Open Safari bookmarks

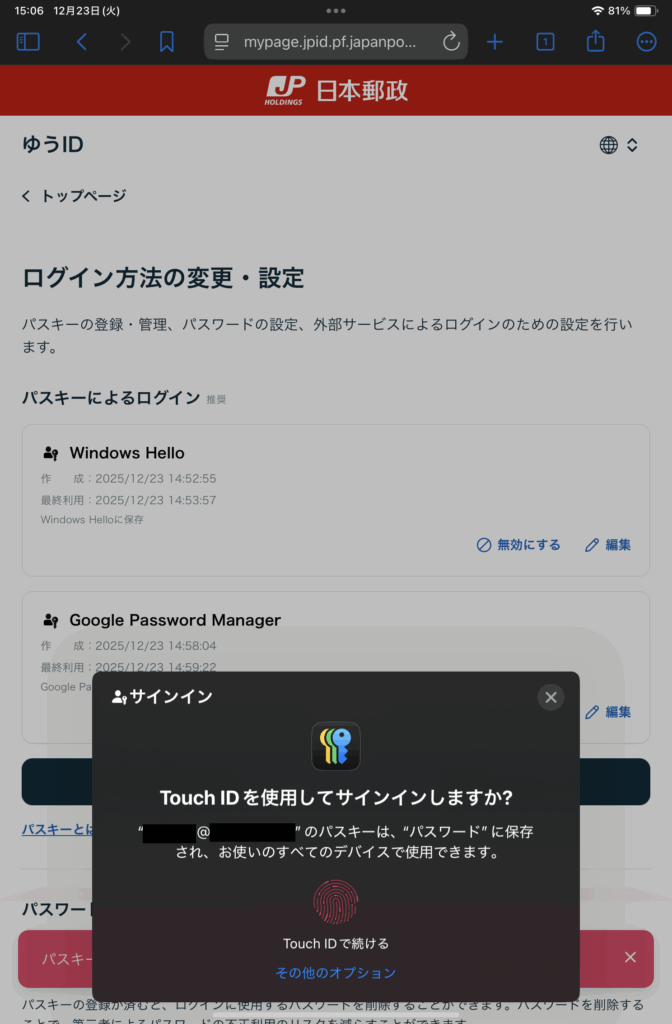pos(167,42)
